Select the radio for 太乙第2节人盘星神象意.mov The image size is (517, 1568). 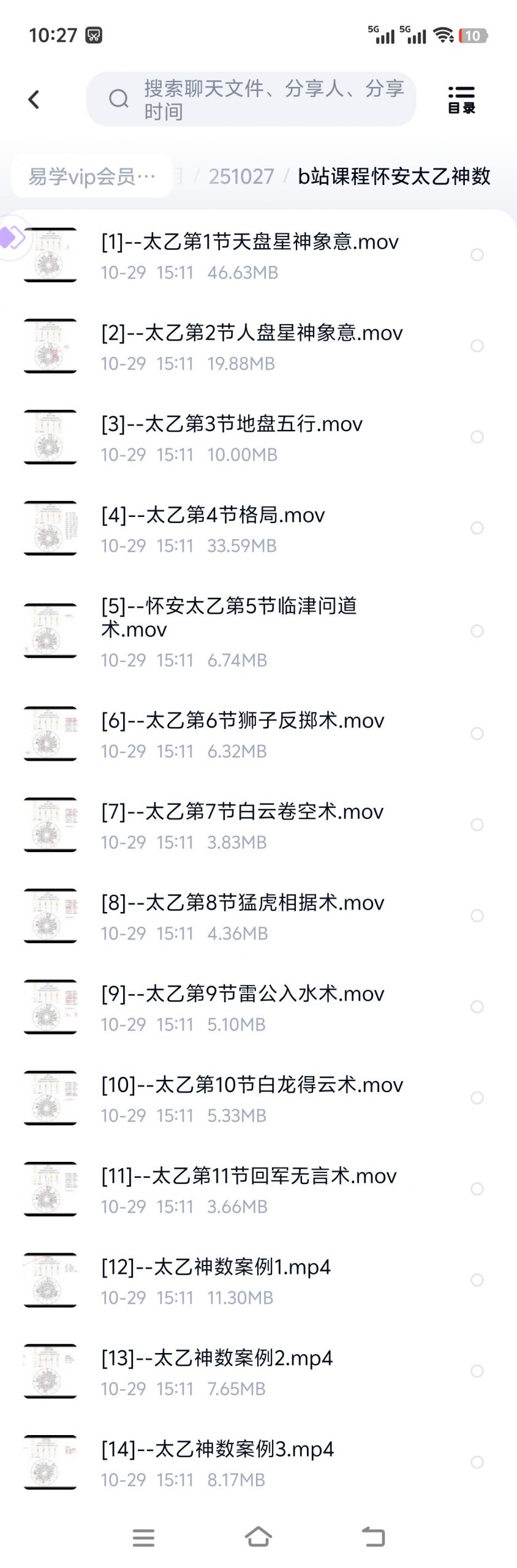[x=477, y=346]
